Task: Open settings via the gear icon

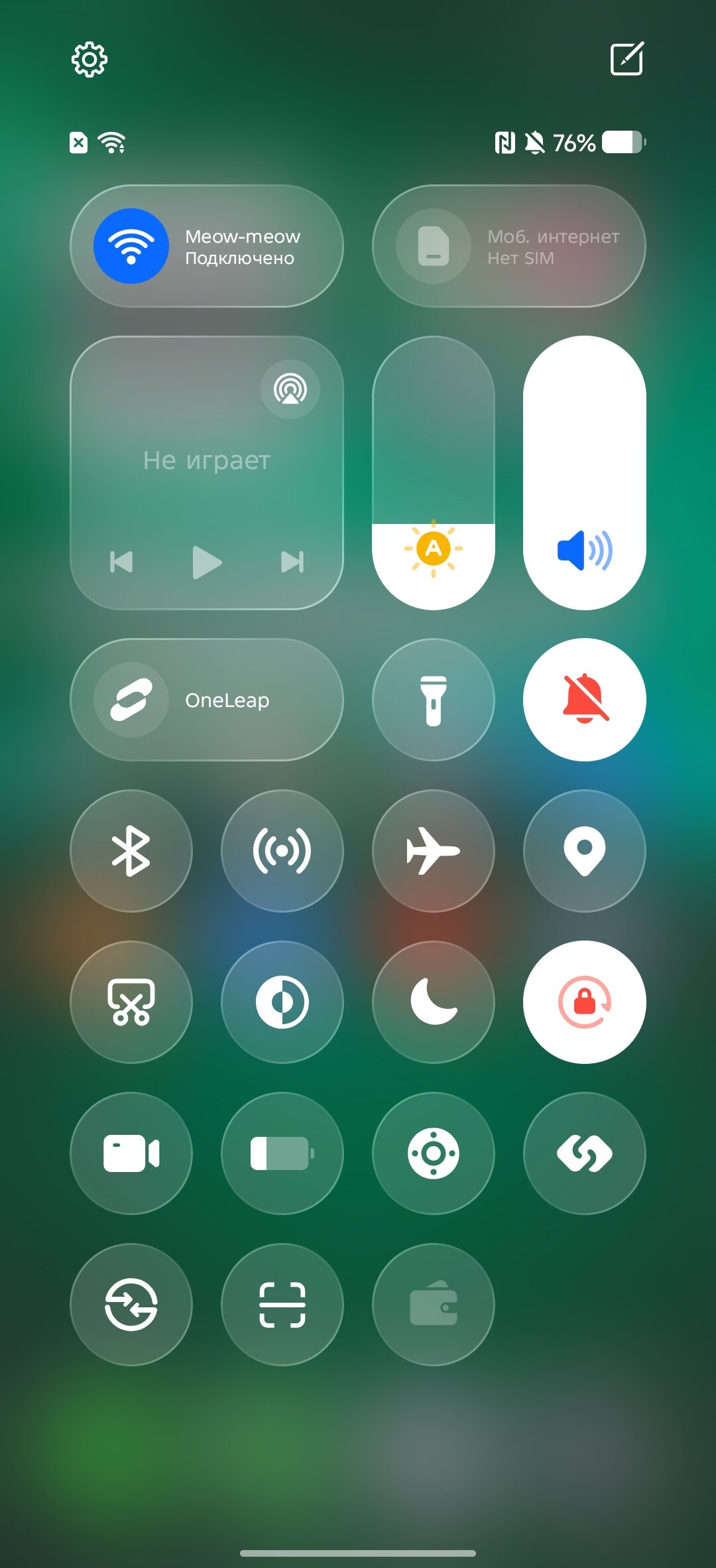Action: click(89, 60)
